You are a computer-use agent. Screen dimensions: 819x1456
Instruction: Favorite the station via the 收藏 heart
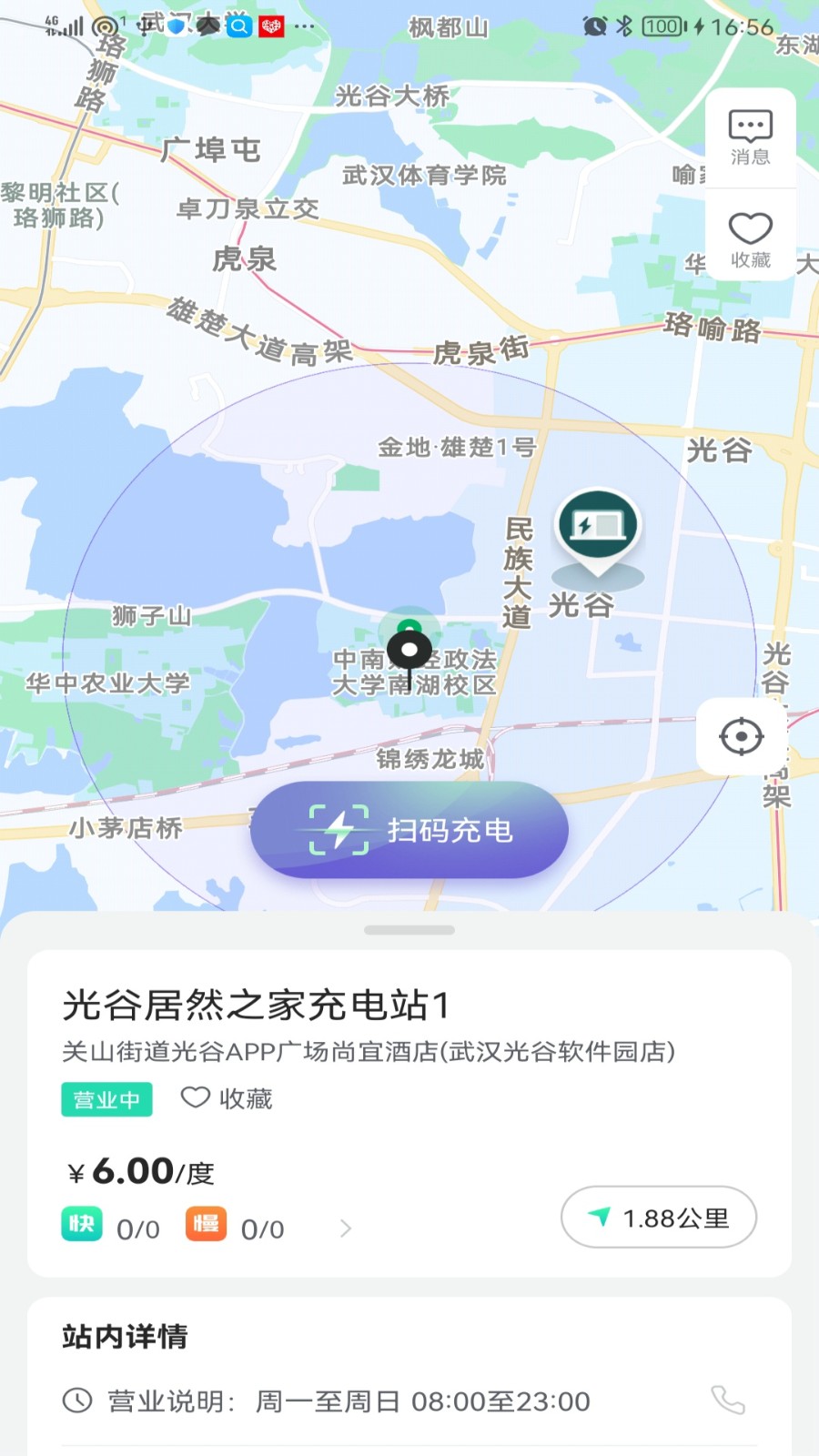tap(196, 1099)
